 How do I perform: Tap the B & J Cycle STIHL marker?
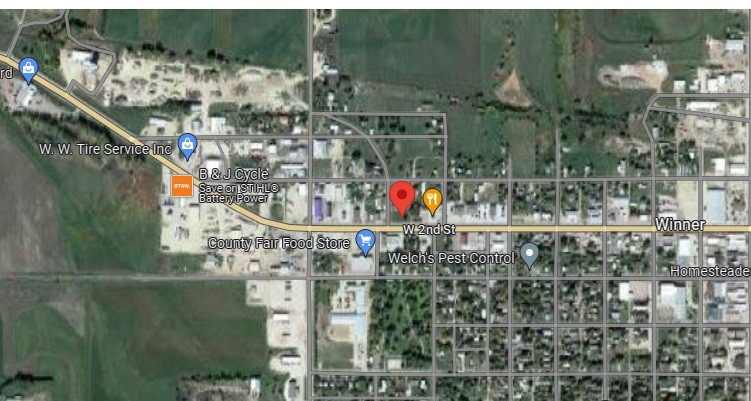pos(182,186)
